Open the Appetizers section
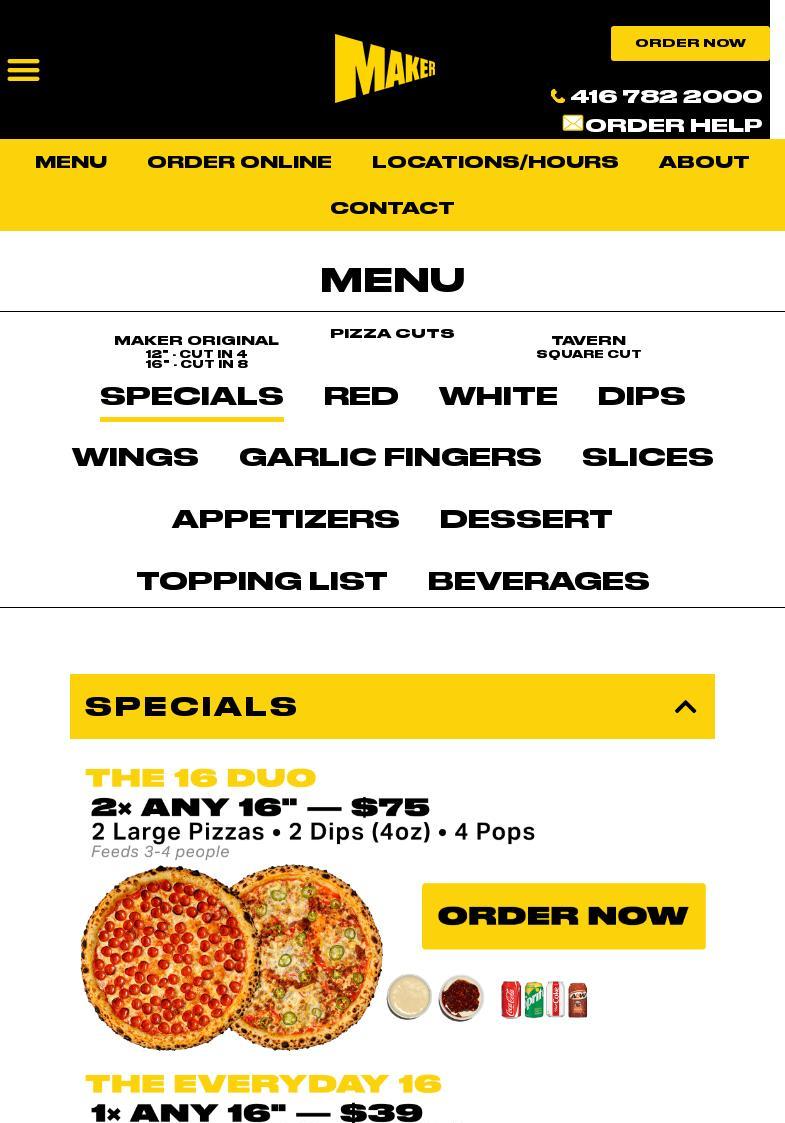This screenshot has width=785, height=1123. click(x=285, y=519)
